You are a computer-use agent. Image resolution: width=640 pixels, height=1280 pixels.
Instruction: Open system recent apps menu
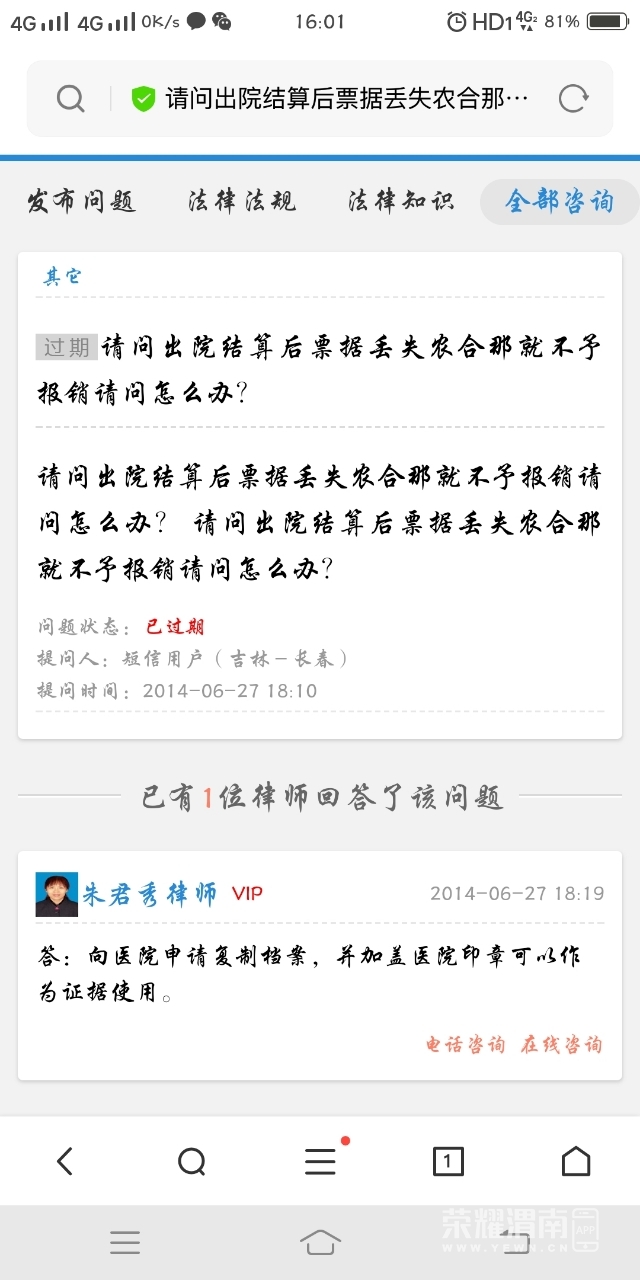[x=125, y=1242]
